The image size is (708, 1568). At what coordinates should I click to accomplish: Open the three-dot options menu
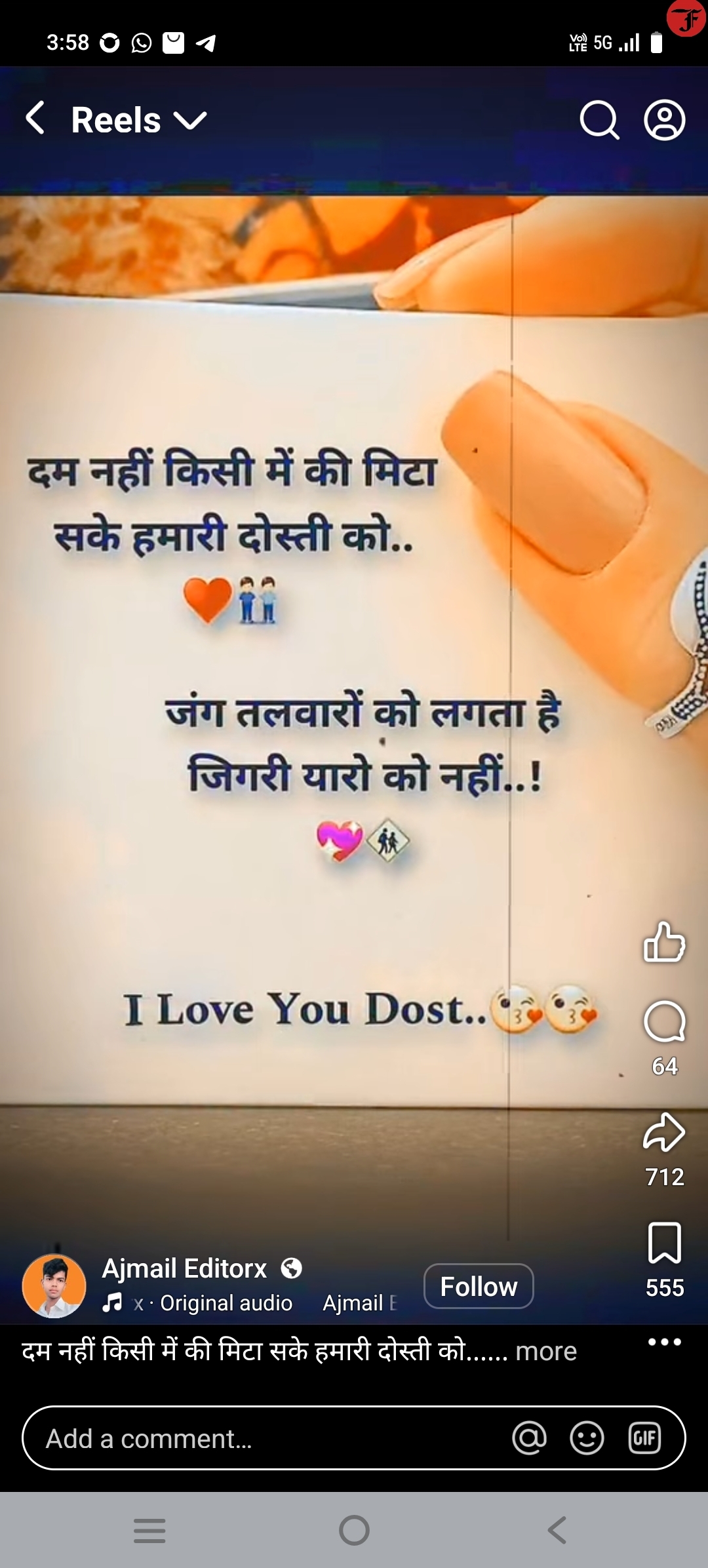tap(664, 1342)
